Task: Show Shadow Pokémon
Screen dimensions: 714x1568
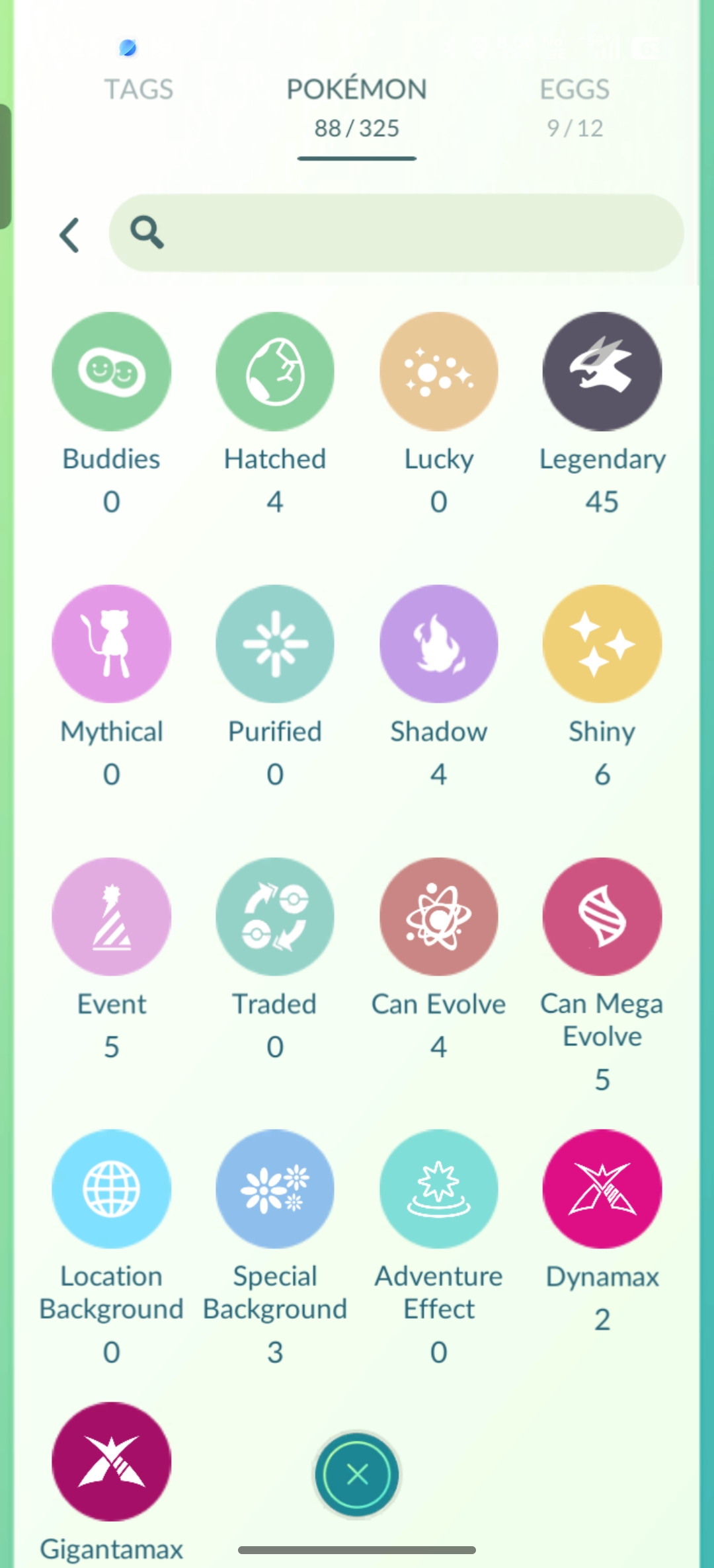Action: click(x=439, y=644)
